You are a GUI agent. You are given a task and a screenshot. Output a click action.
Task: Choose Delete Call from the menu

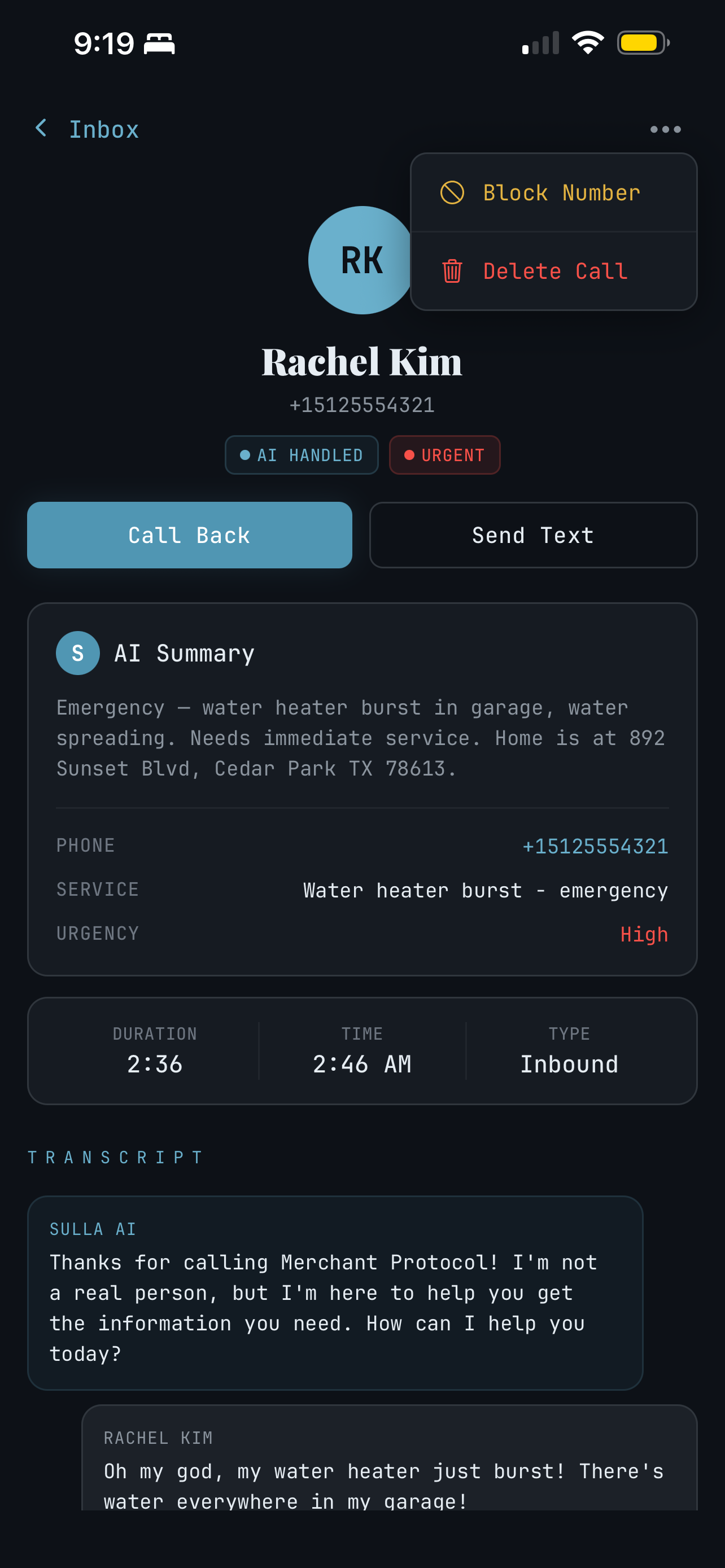[554, 271]
